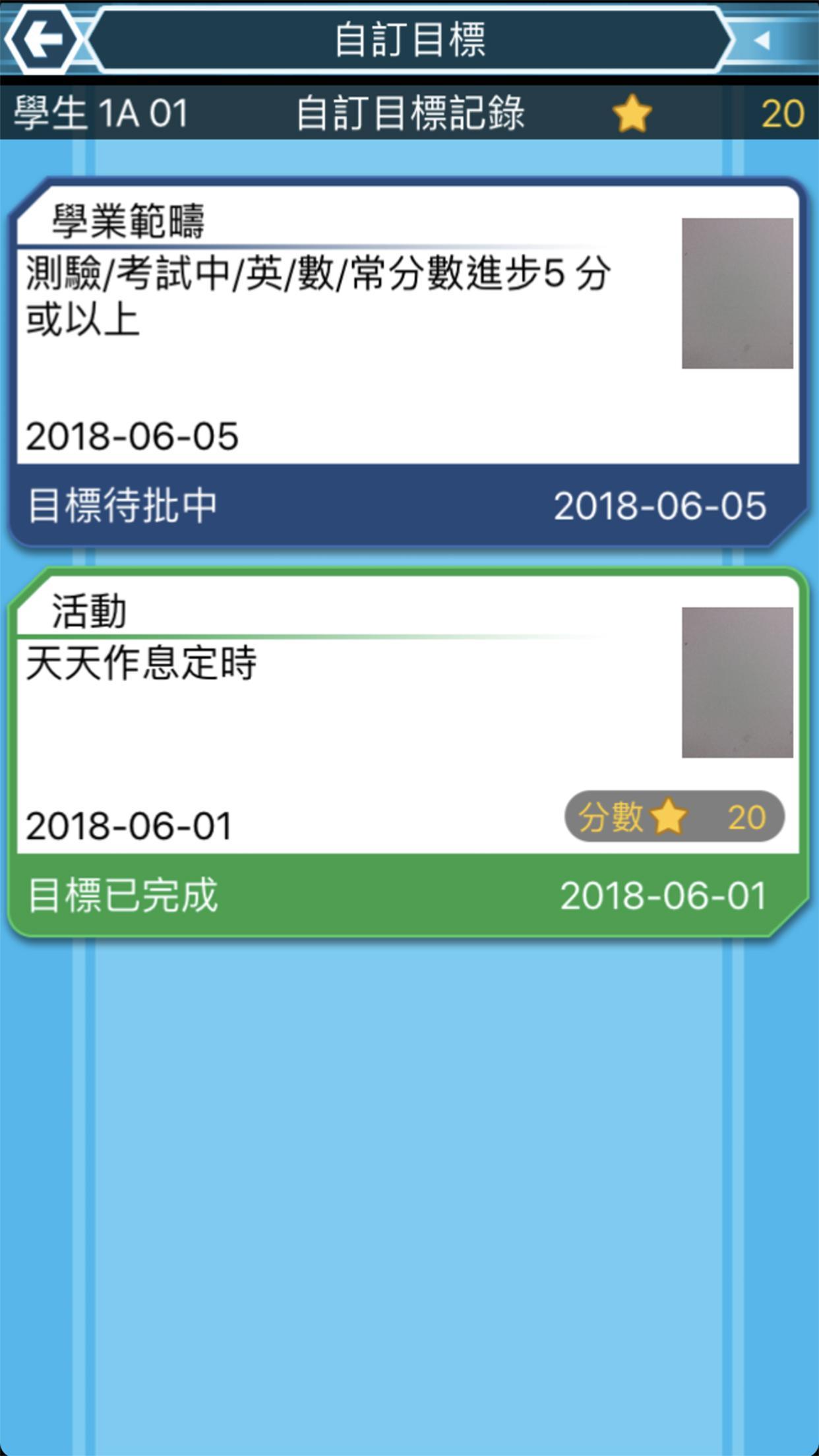Go back using the hexagon arrow

pyautogui.click(x=42, y=39)
